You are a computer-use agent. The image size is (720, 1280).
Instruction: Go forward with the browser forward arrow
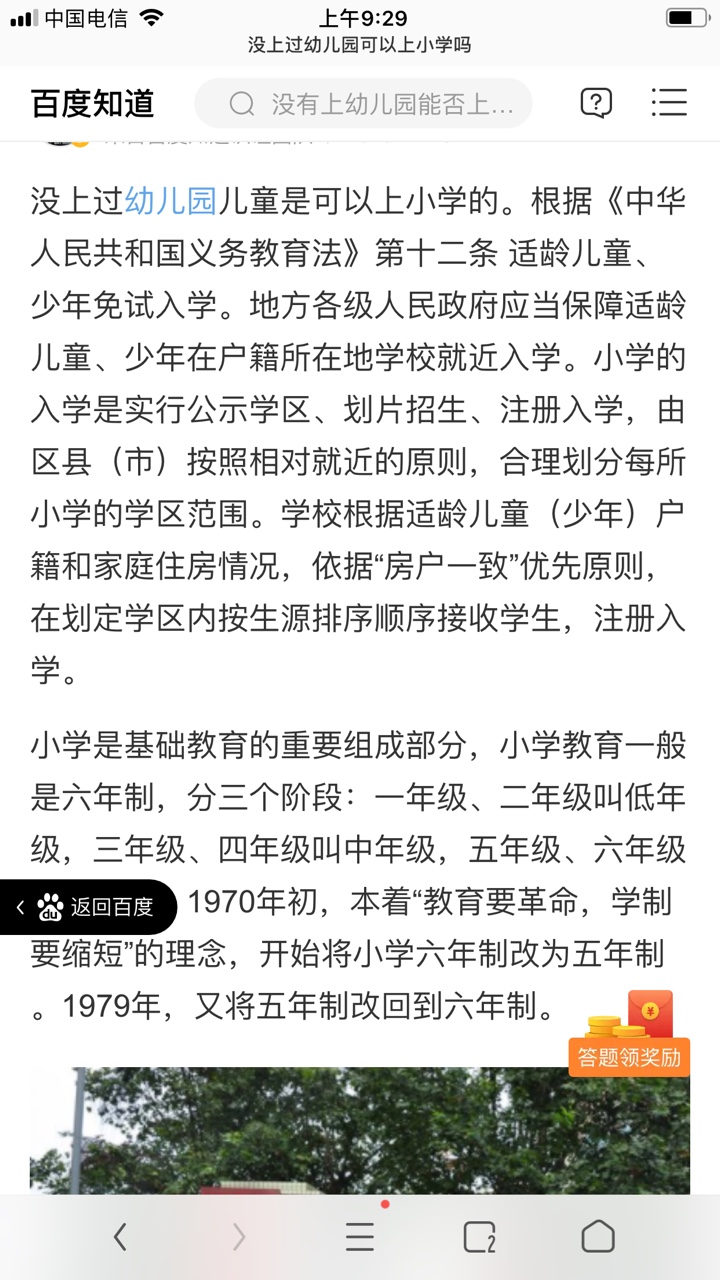[239, 1238]
